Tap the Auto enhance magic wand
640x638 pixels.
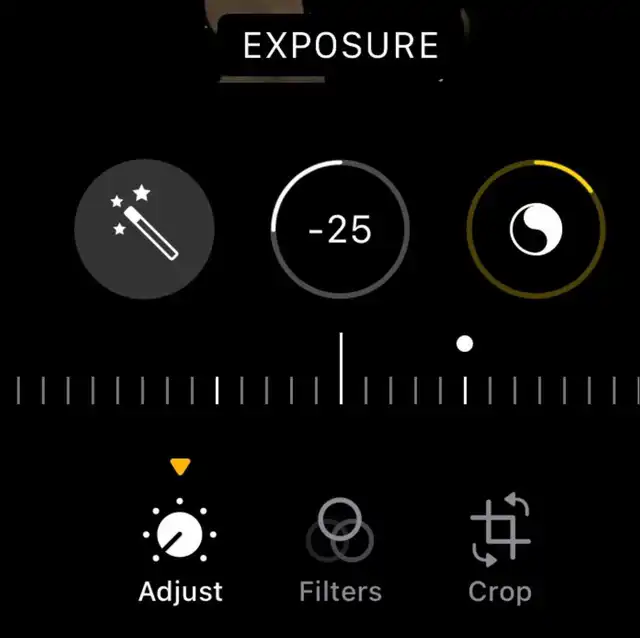pos(144,230)
